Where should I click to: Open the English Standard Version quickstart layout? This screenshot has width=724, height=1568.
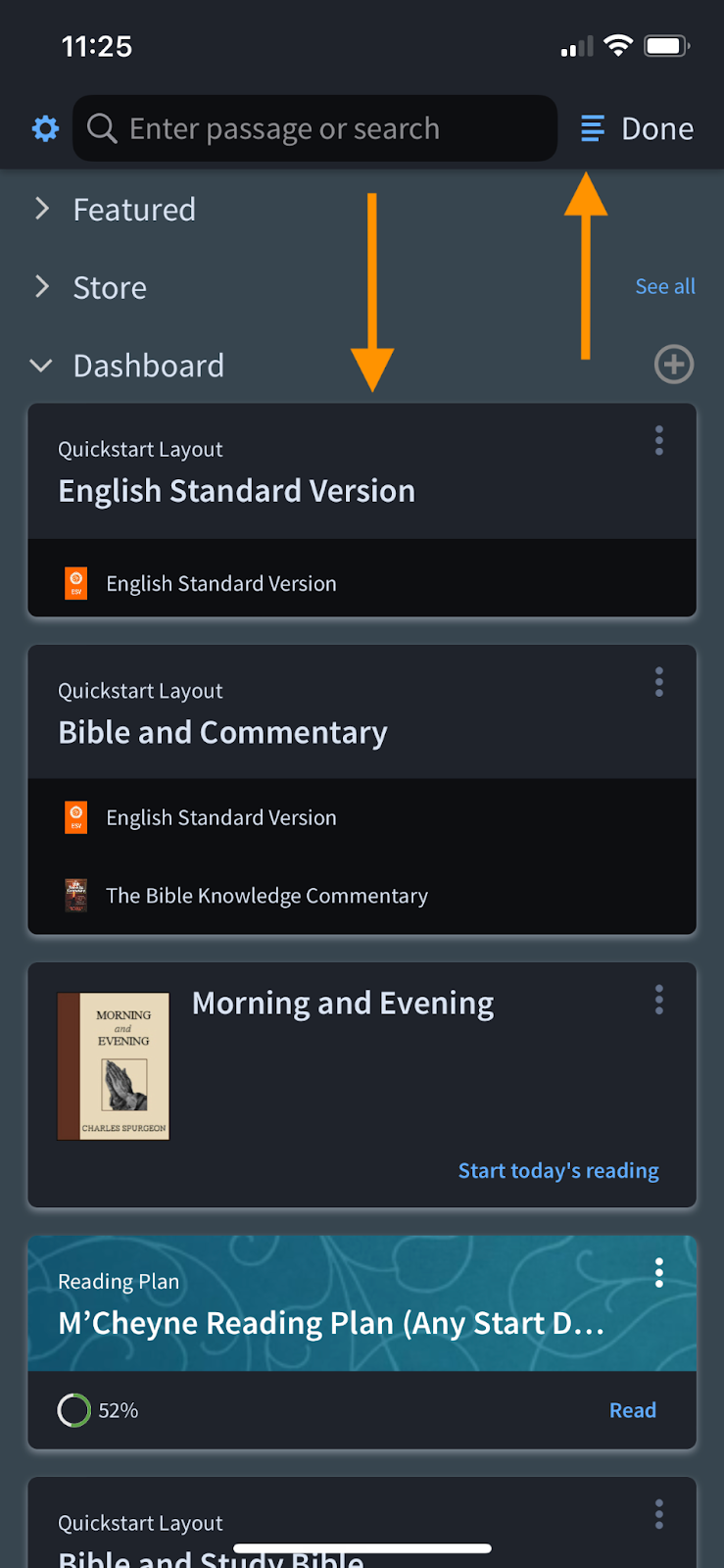236,490
